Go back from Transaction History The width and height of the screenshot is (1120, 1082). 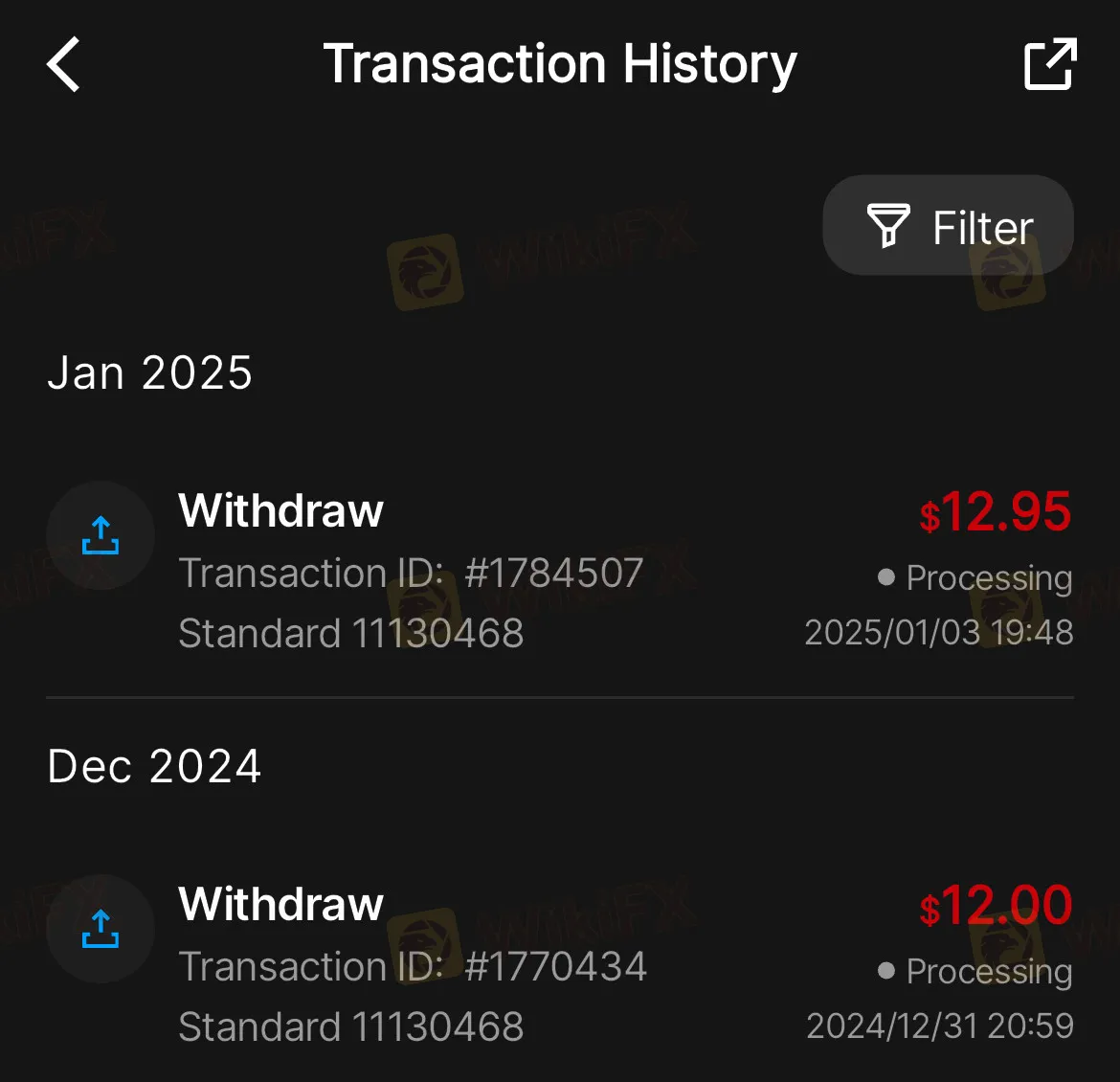[64, 65]
